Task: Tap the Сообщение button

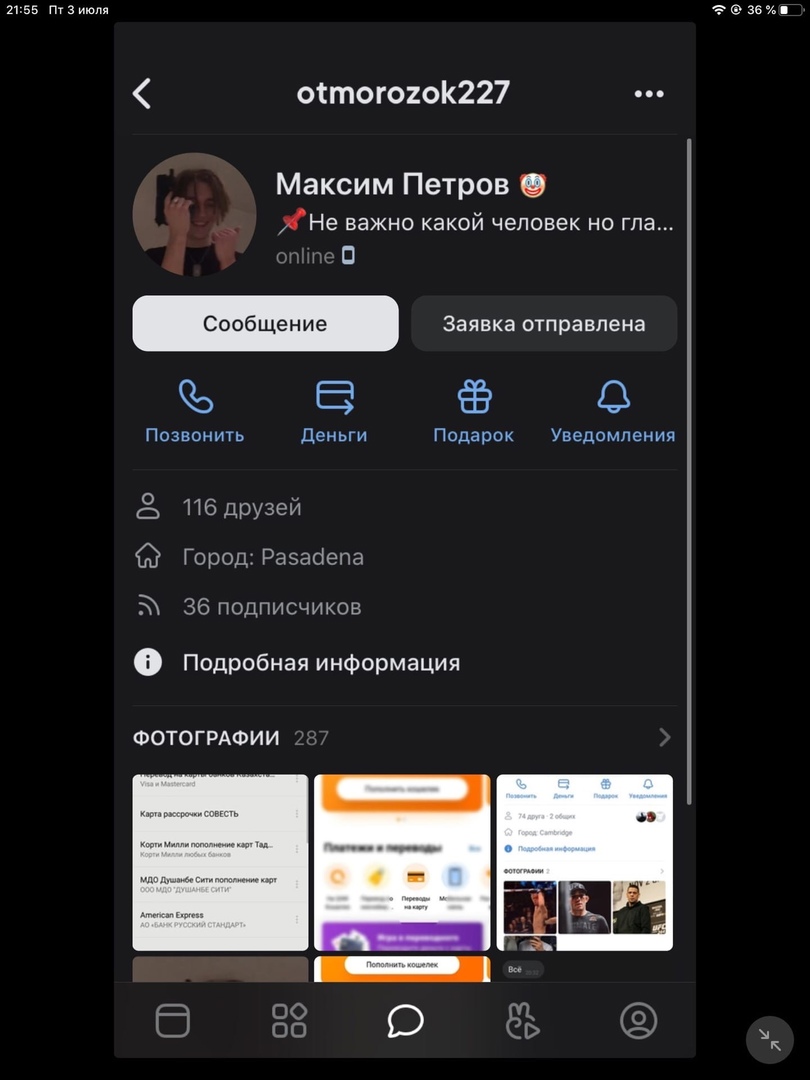Action: coord(265,324)
